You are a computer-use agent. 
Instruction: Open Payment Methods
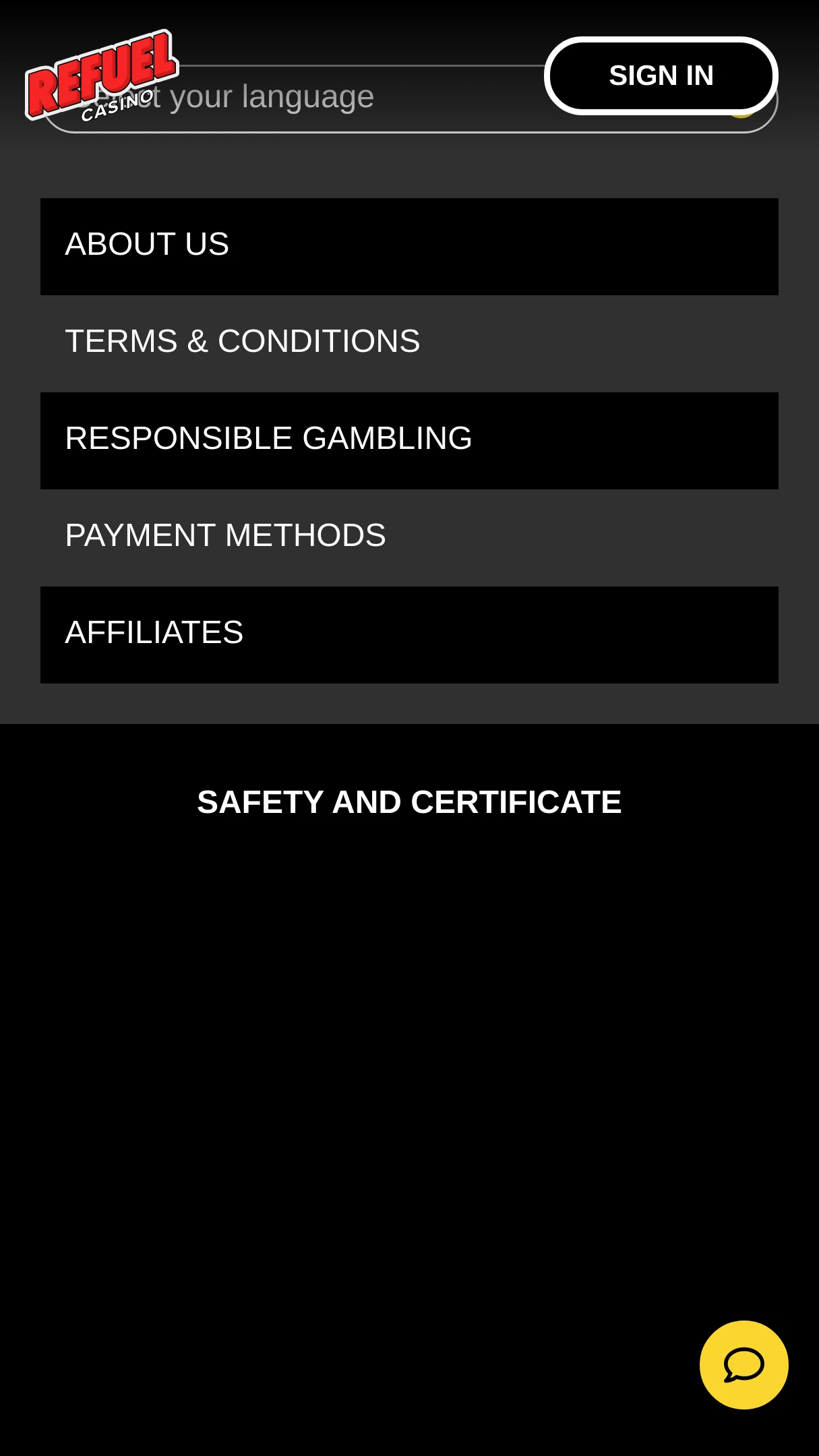409,537
